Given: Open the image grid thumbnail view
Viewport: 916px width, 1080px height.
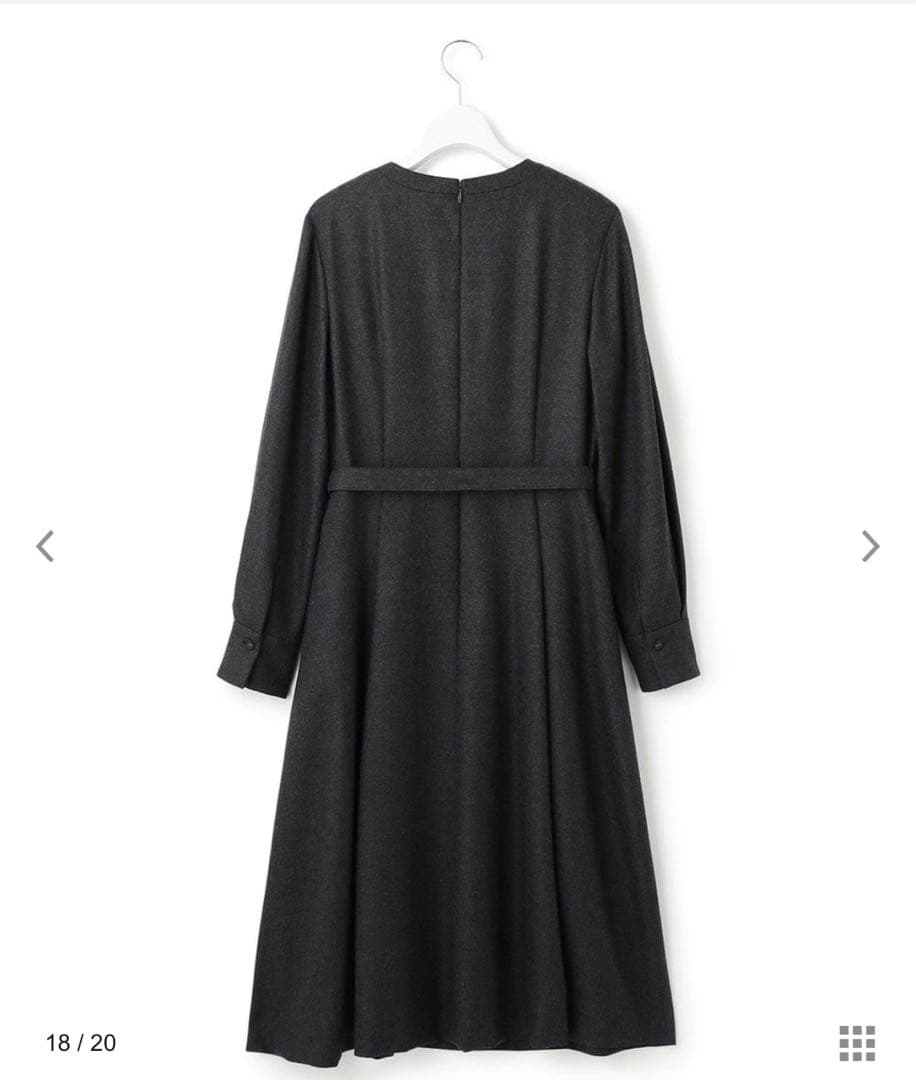Looking at the screenshot, I should pos(857,1043).
